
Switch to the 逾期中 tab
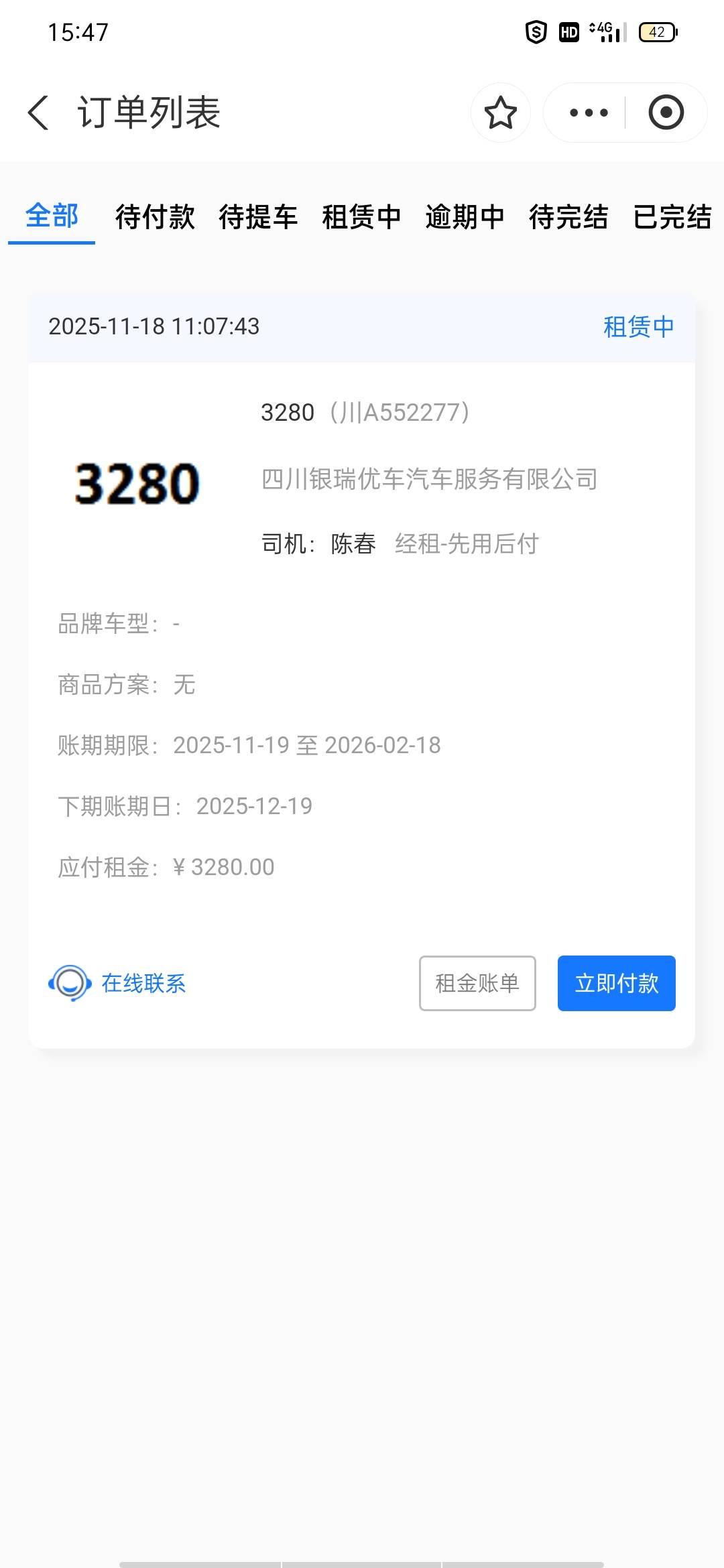tap(465, 217)
